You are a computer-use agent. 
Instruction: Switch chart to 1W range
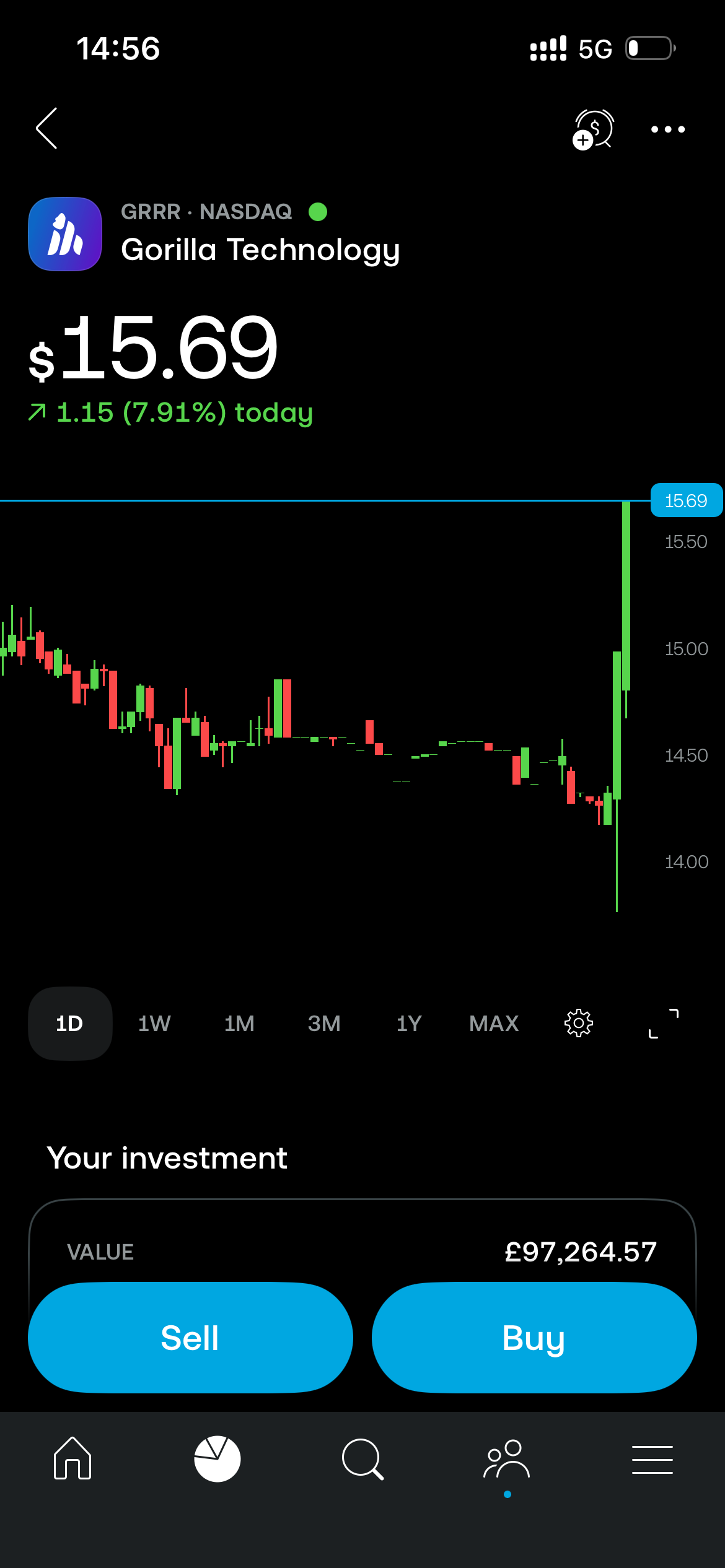coord(154,1023)
